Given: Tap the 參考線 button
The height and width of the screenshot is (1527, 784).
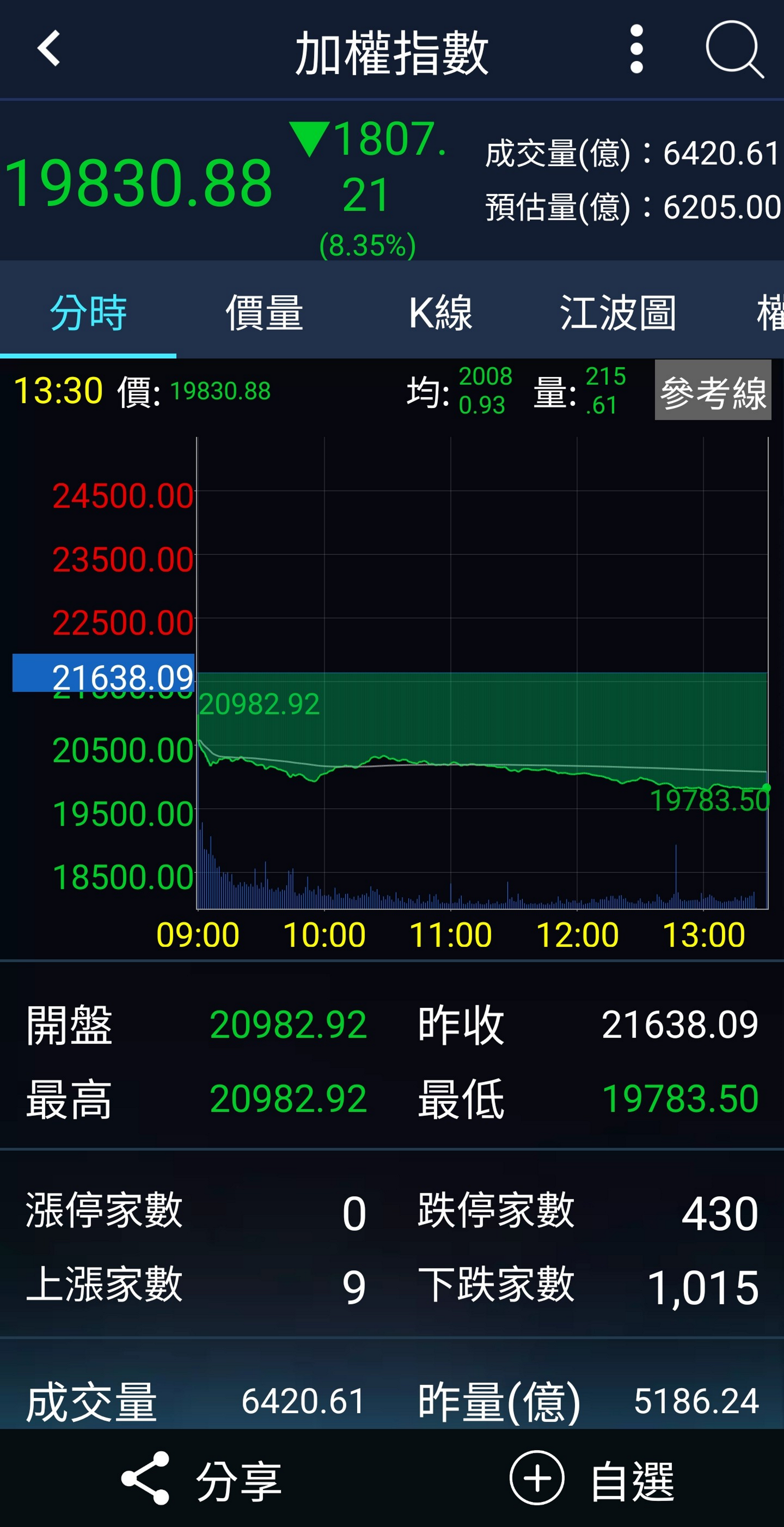Looking at the screenshot, I should [x=712, y=391].
